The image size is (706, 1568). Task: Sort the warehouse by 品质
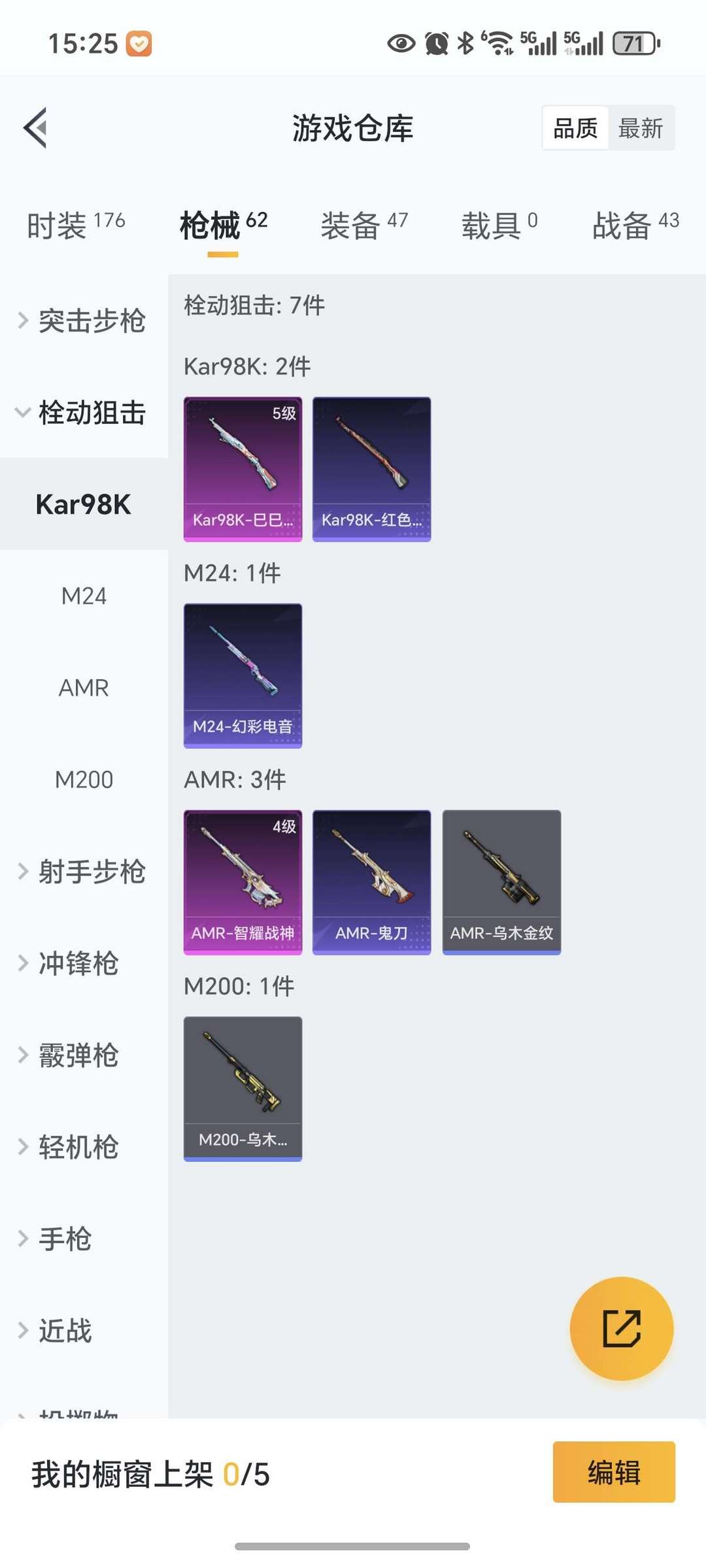tap(575, 128)
